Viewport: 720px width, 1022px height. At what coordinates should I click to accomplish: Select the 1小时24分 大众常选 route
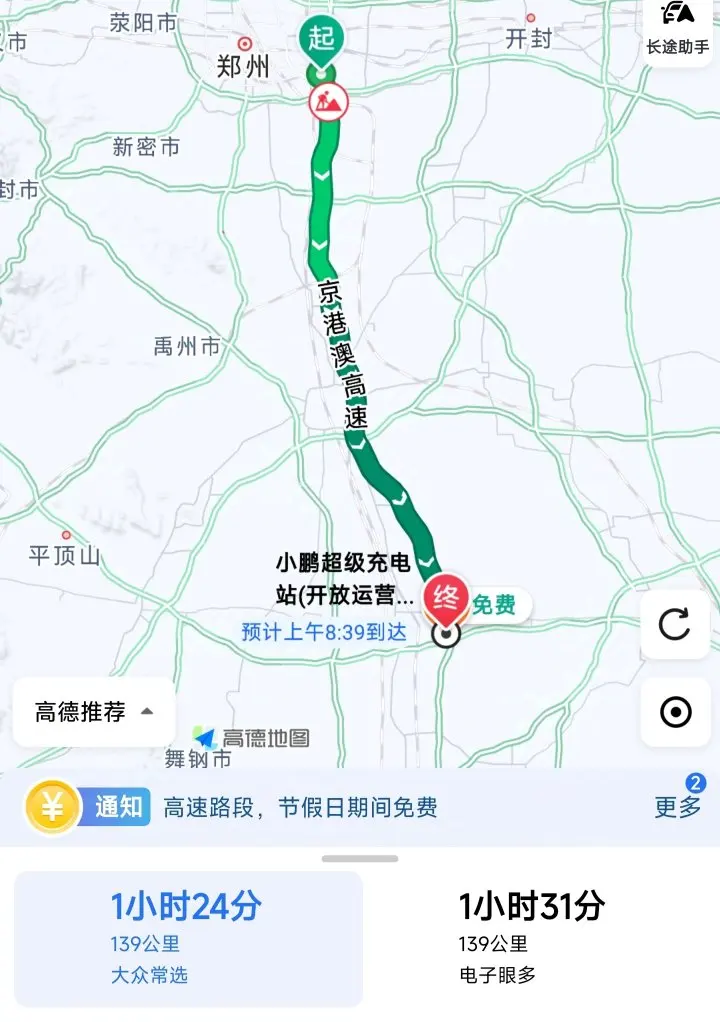click(x=188, y=938)
